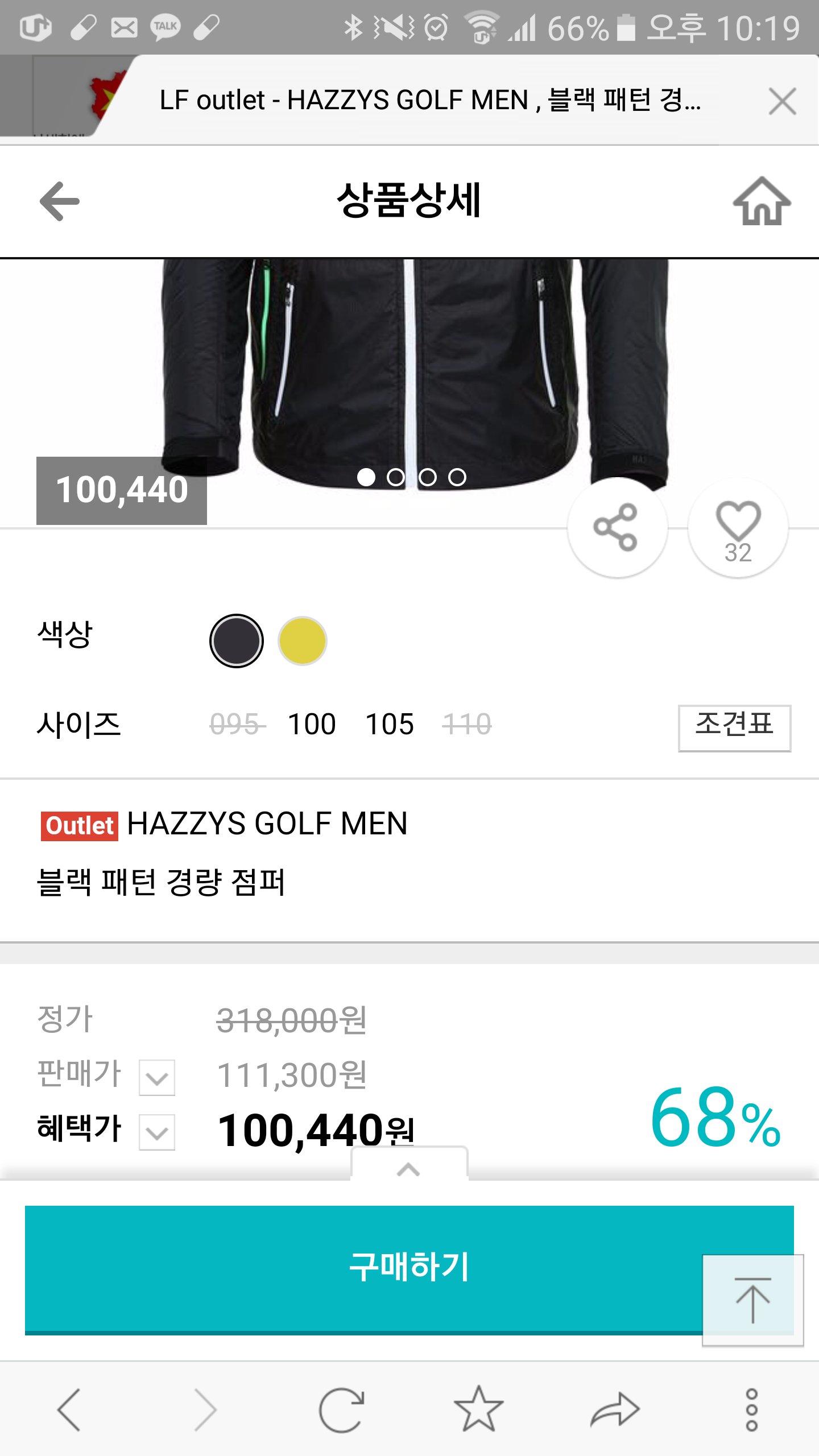
Task: Select the black color swatch
Action: pos(237,641)
